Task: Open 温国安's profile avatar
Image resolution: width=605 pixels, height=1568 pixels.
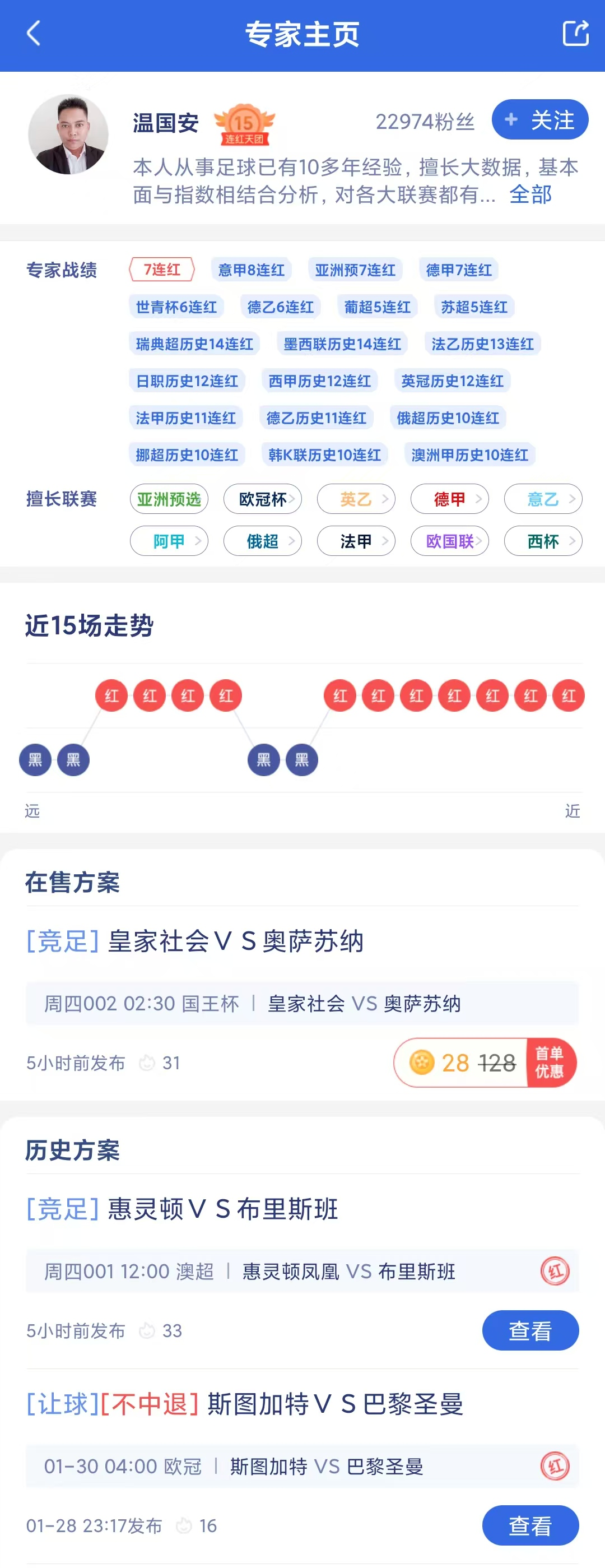Action: click(68, 134)
